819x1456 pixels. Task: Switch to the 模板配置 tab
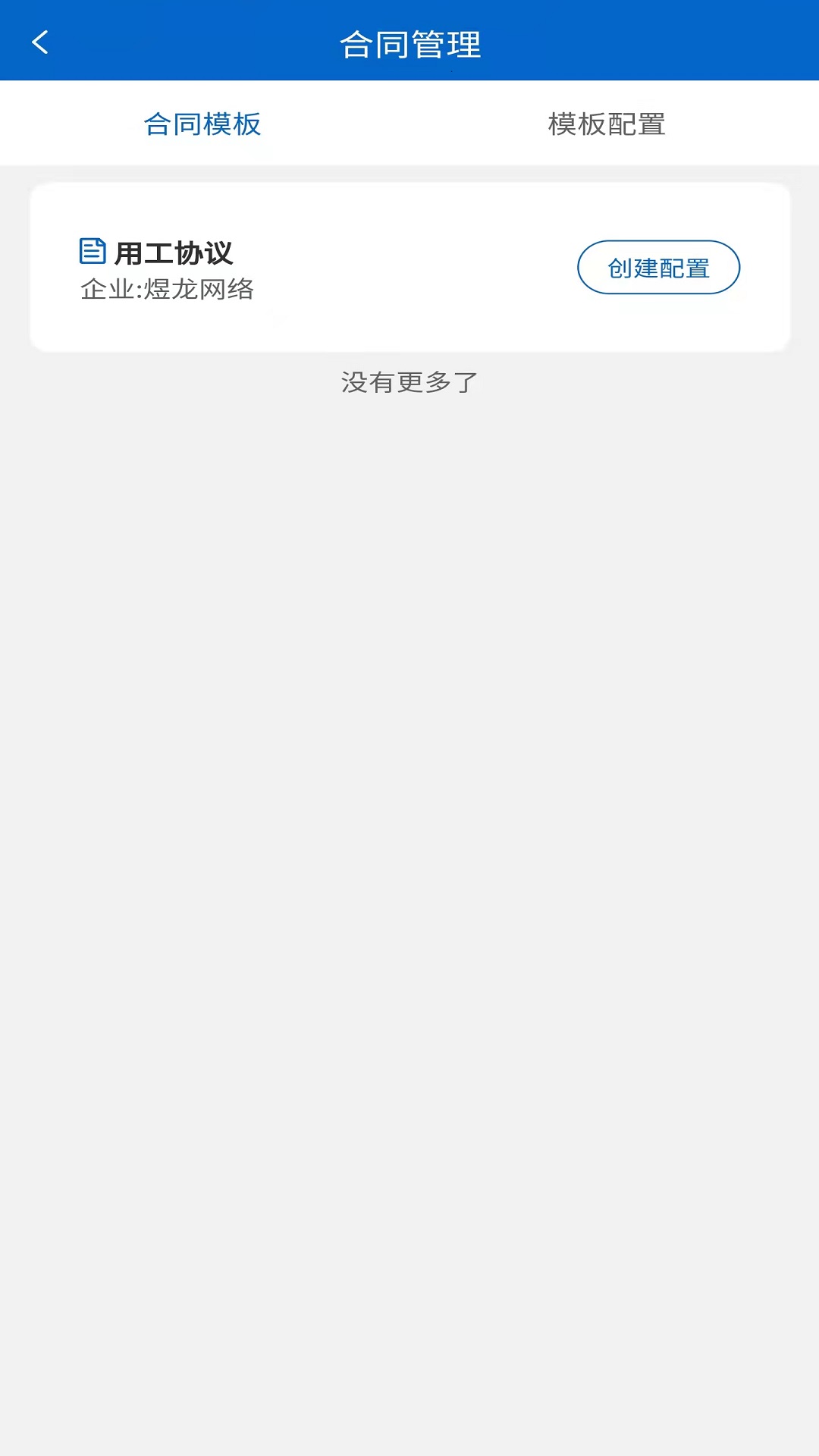point(604,124)
